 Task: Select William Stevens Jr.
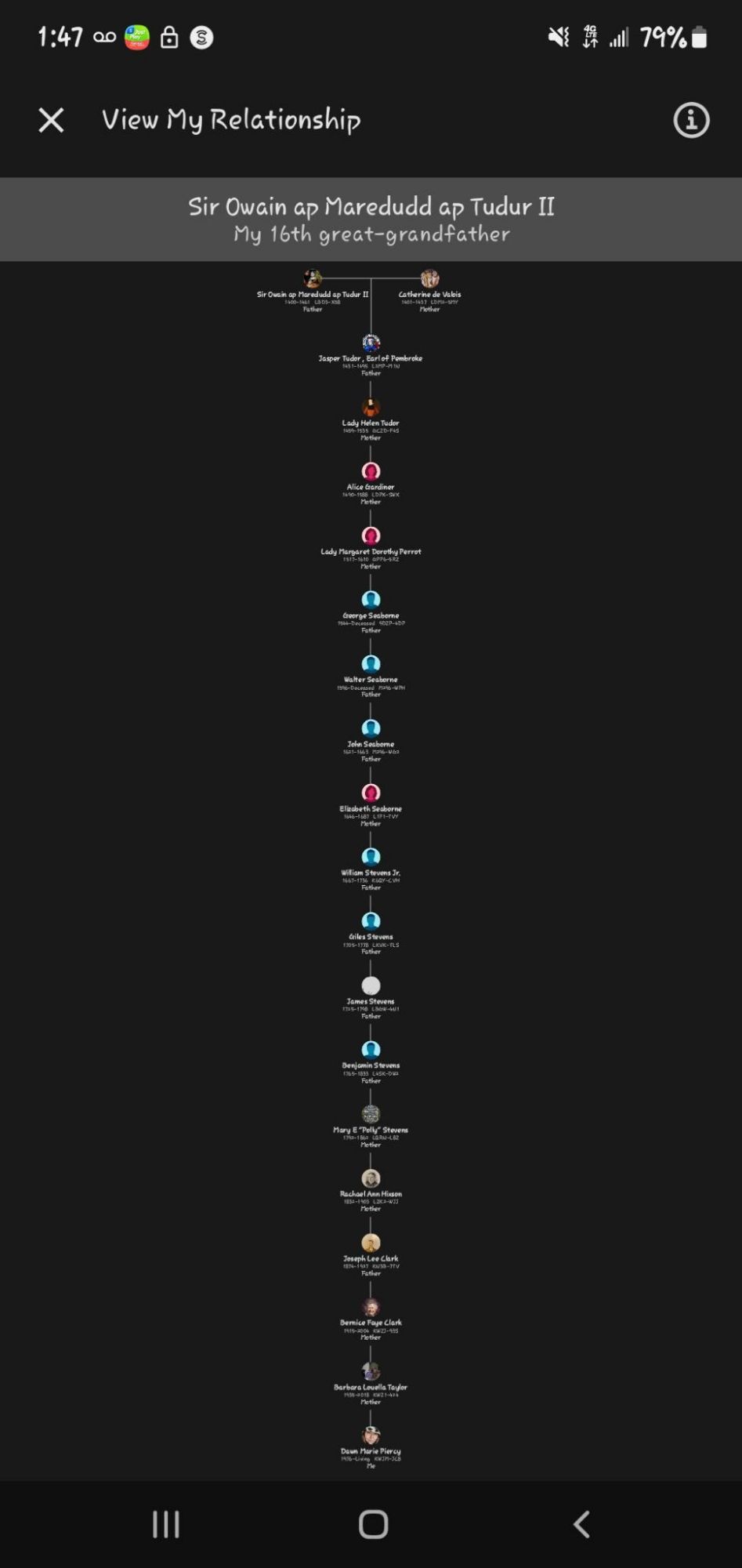[x=371, y=858]
